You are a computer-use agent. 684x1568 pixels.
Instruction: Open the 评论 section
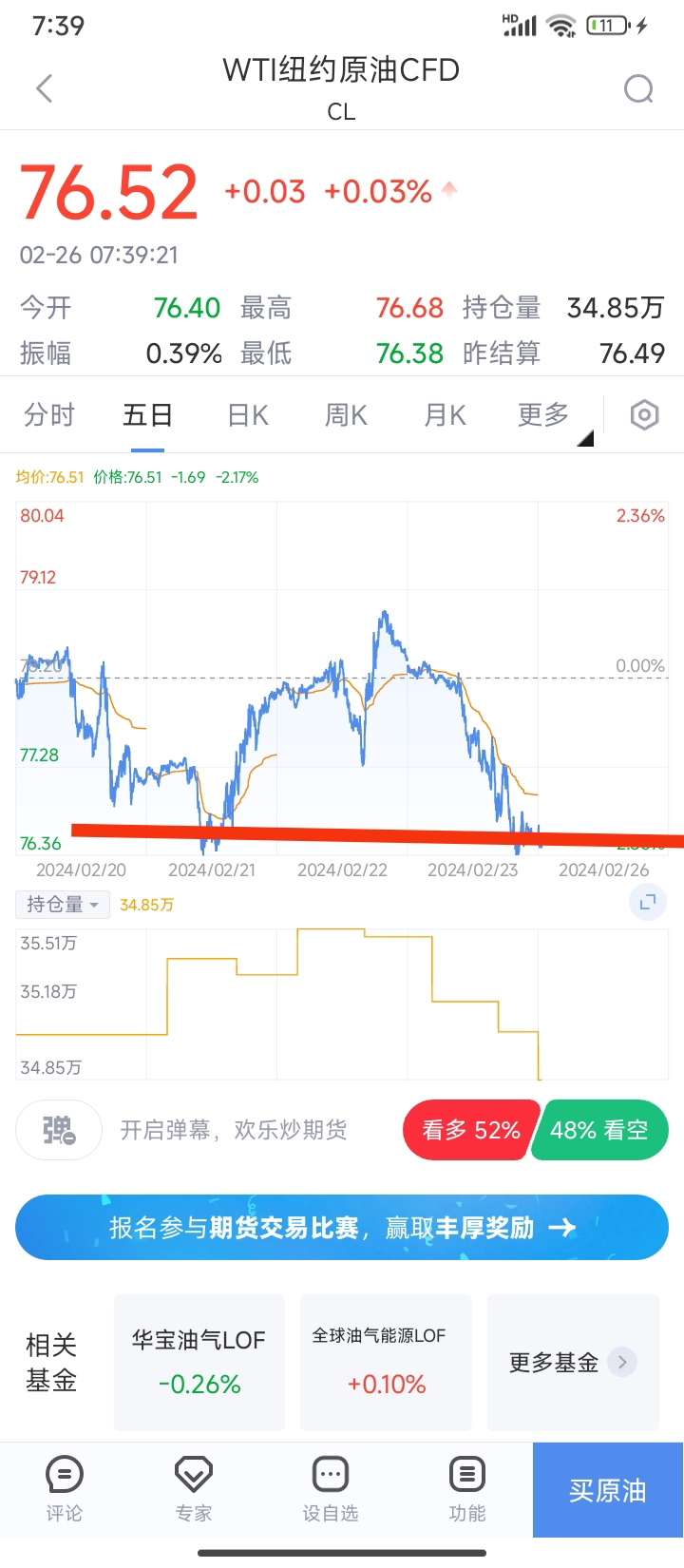(x=65, y=1490)
